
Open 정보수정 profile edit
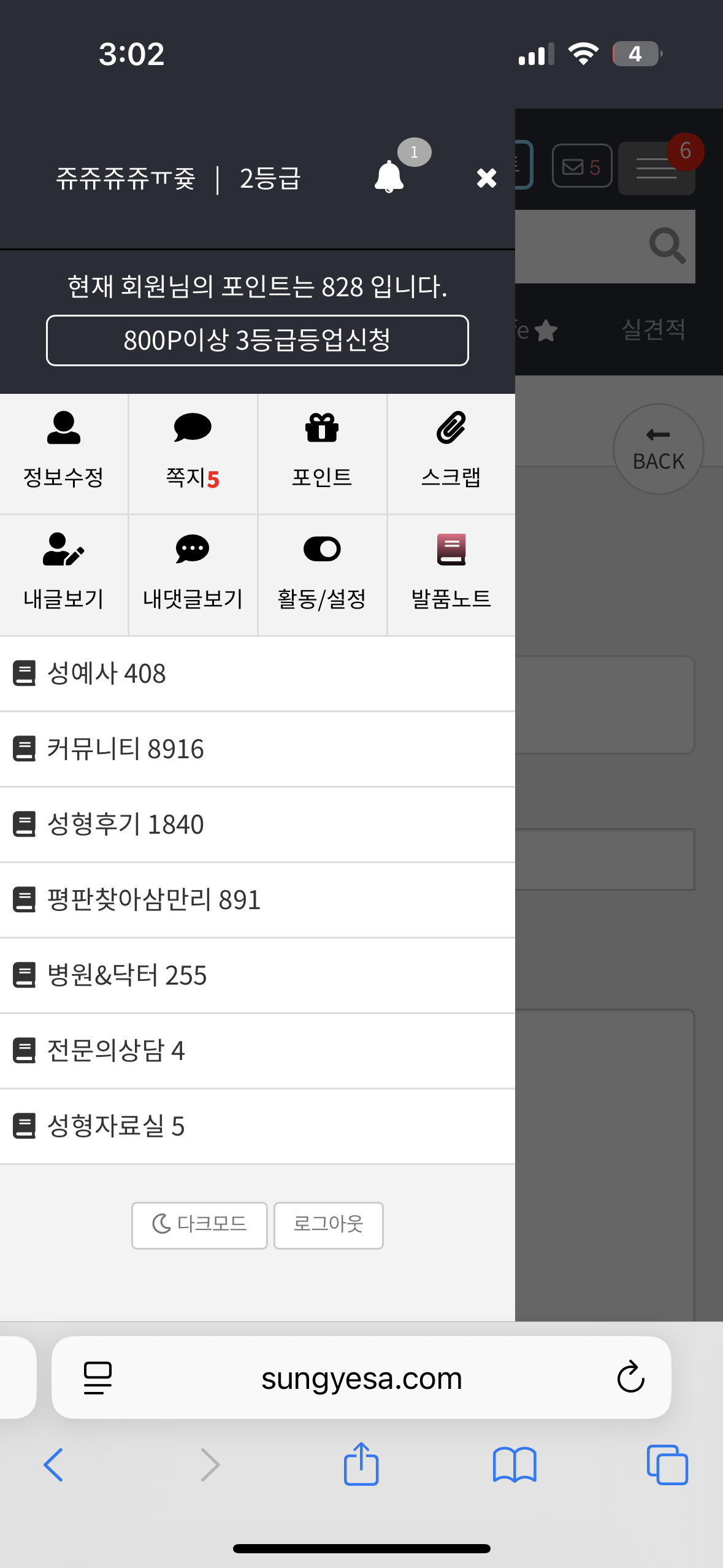coord(64,453)
